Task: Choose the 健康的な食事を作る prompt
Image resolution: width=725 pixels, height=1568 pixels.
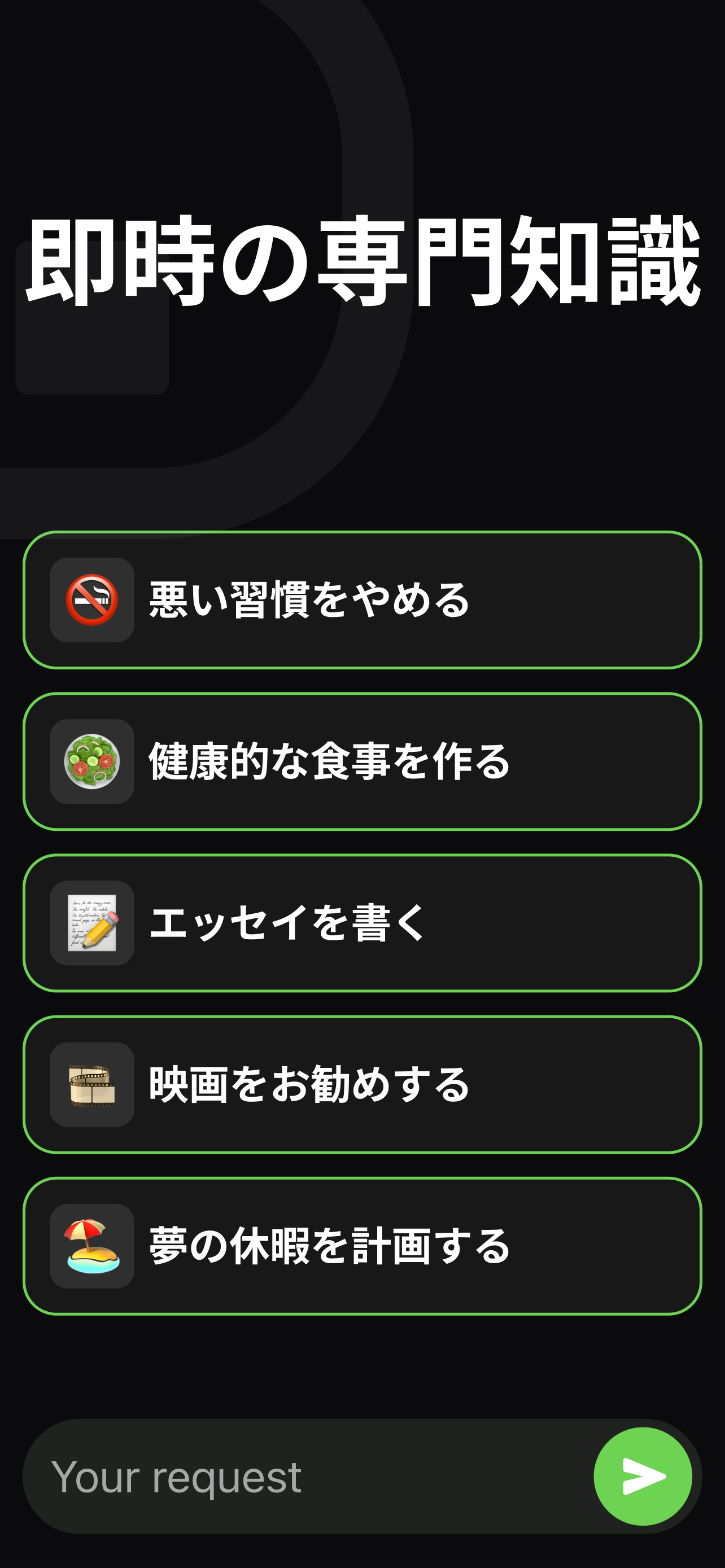Action: point(362,761)
